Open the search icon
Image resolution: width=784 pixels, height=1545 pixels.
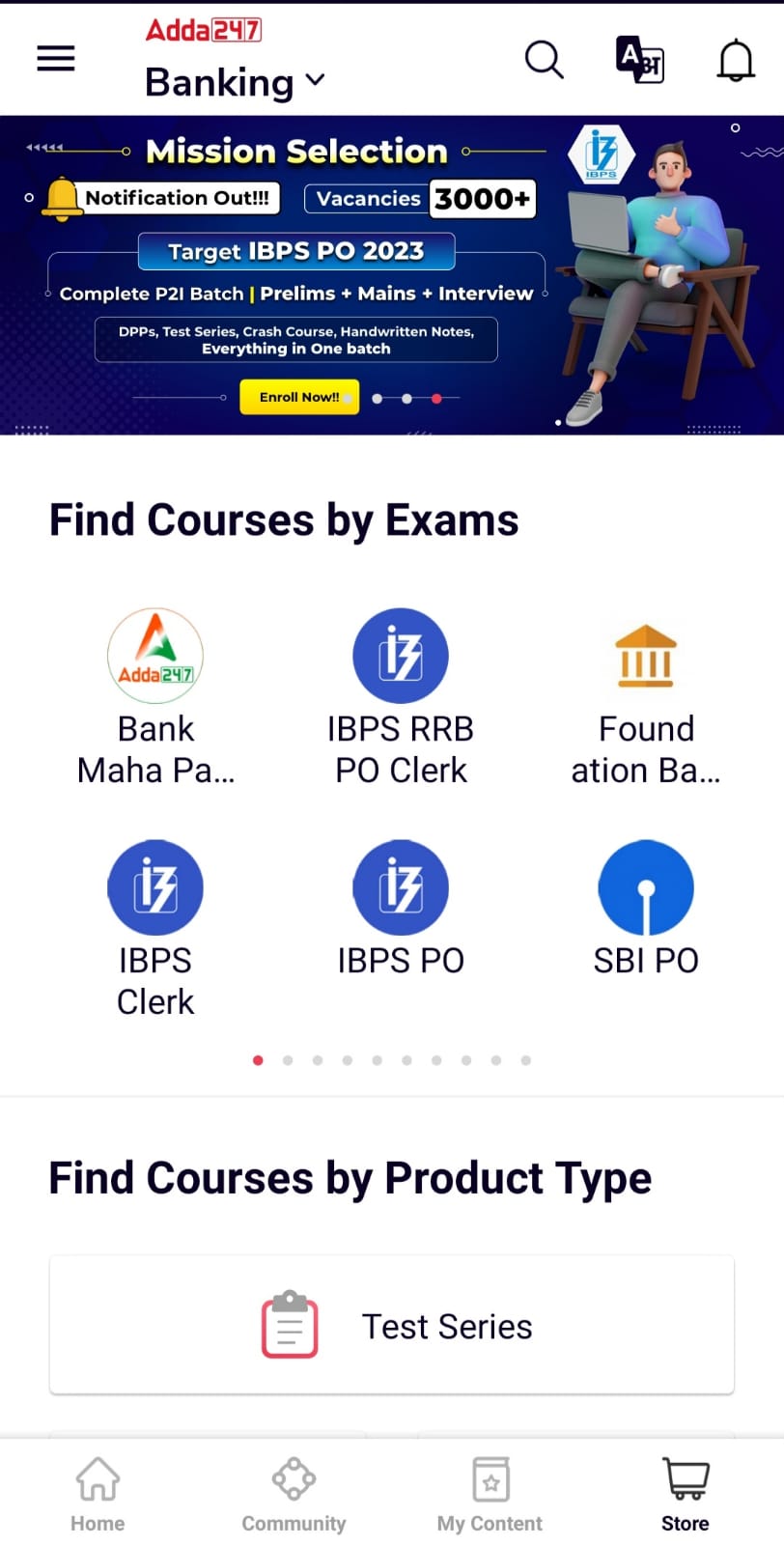click(544, 59)
